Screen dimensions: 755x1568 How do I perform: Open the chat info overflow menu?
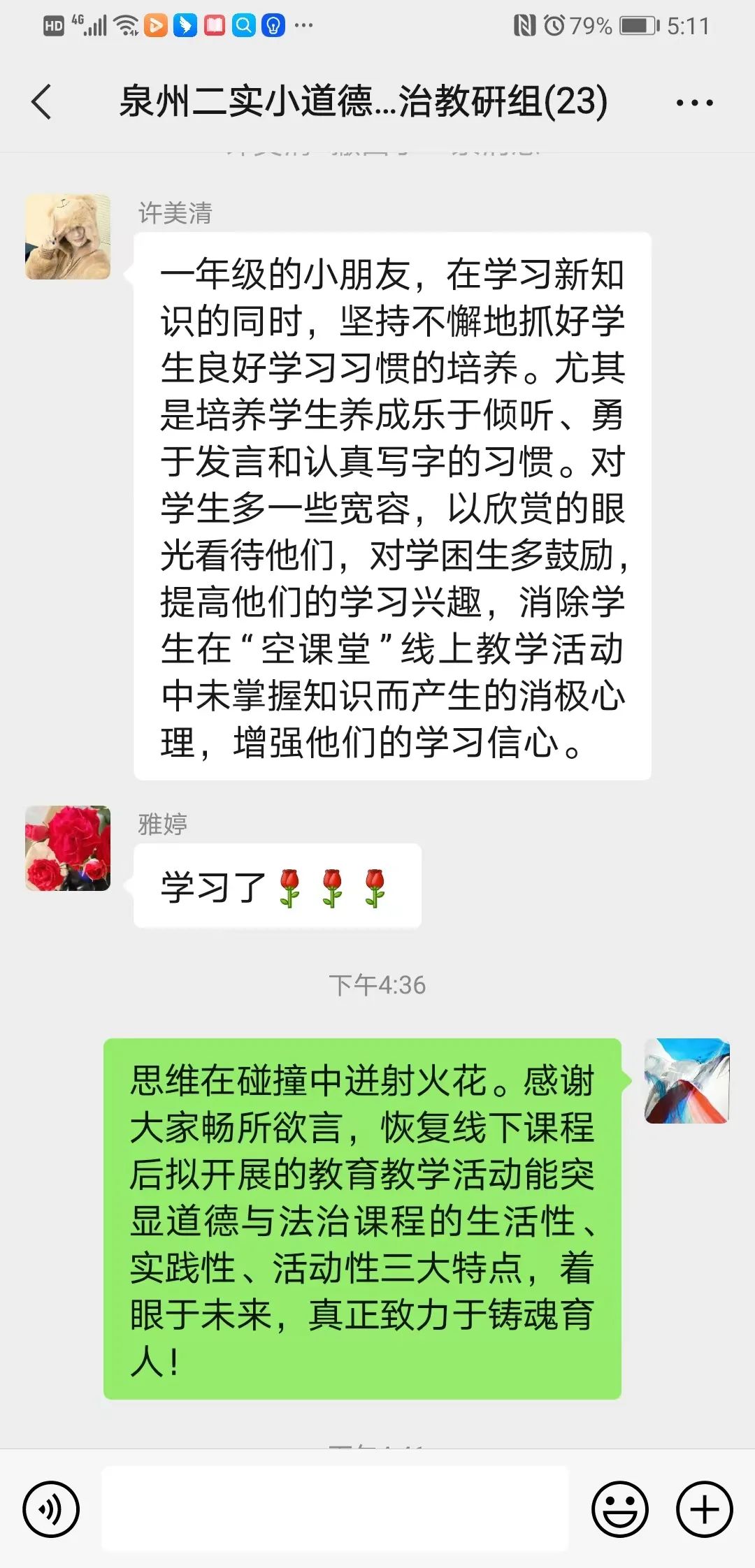tap(693, 103)
